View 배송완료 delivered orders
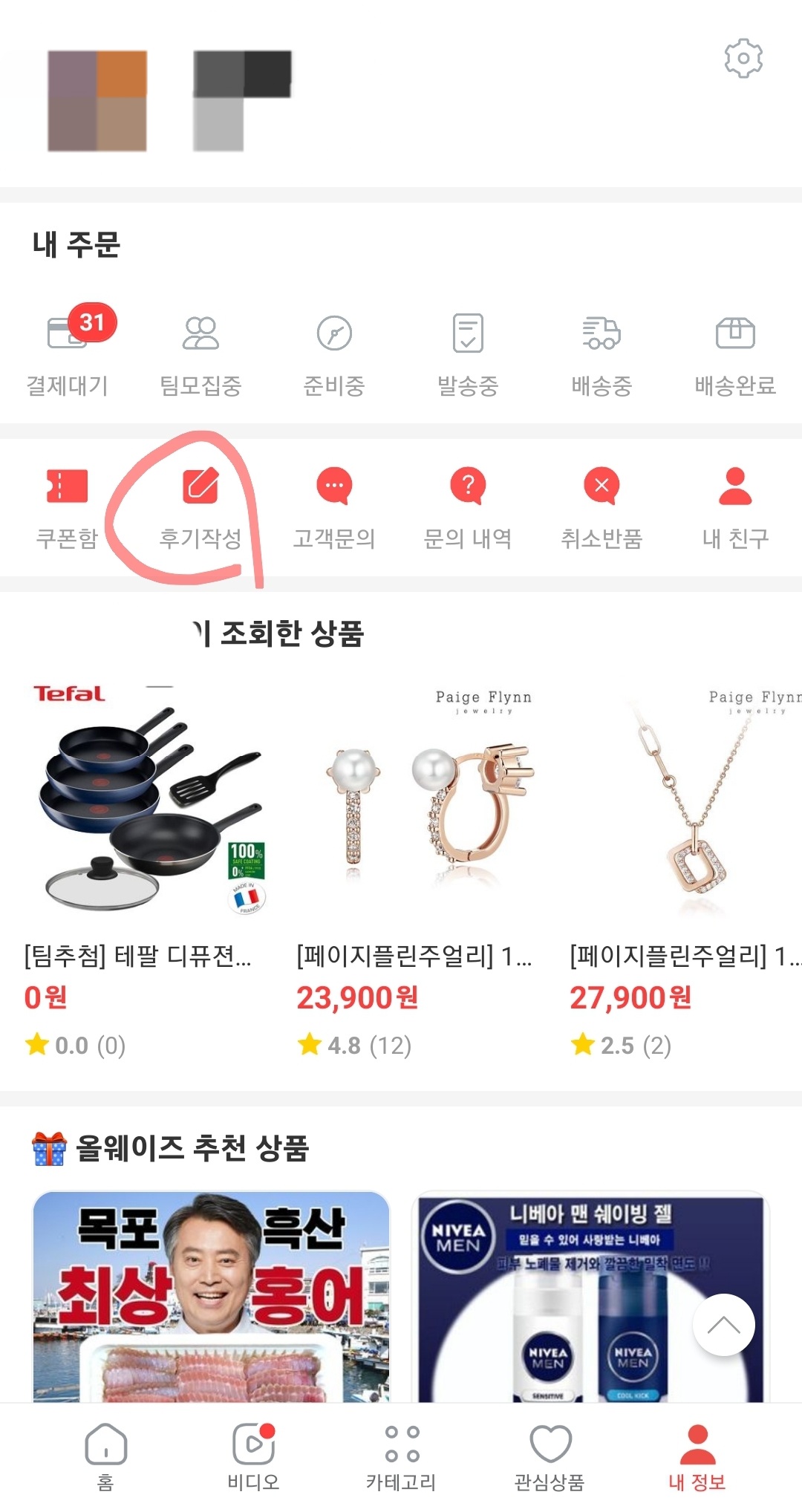 [x=734, y=349]
